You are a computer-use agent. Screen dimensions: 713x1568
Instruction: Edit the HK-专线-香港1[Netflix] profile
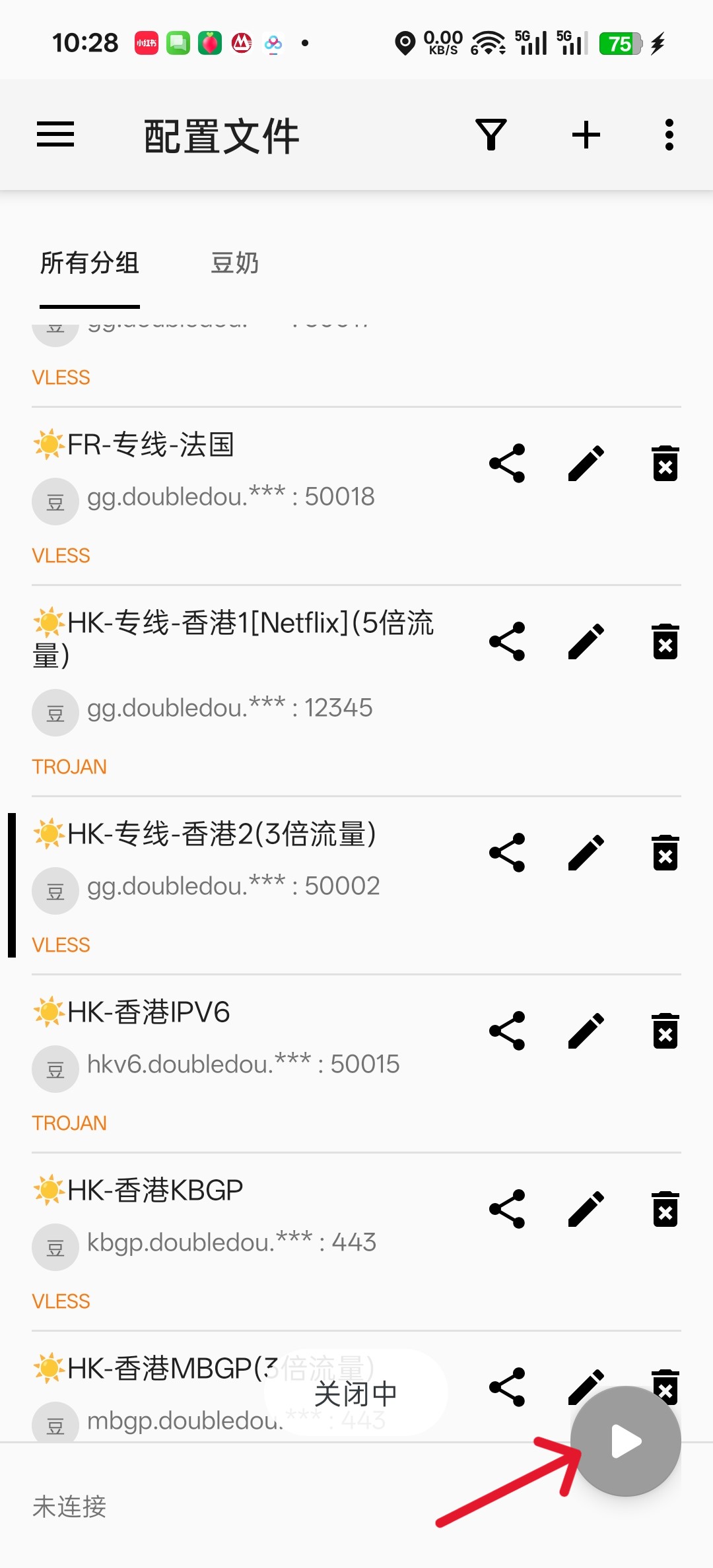pos(586,641)
